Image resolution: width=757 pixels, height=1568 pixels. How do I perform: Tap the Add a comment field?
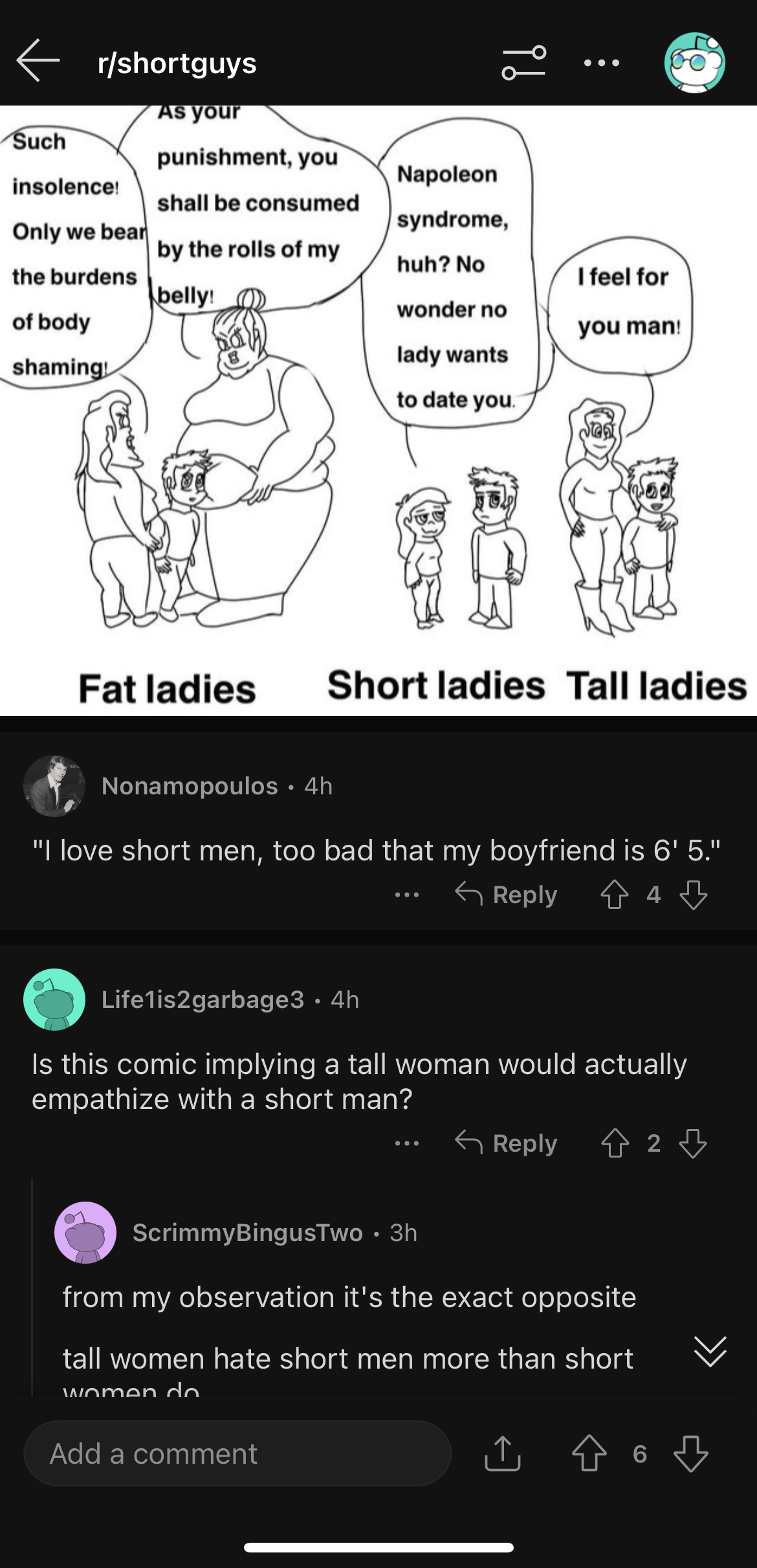(237, 1454)
